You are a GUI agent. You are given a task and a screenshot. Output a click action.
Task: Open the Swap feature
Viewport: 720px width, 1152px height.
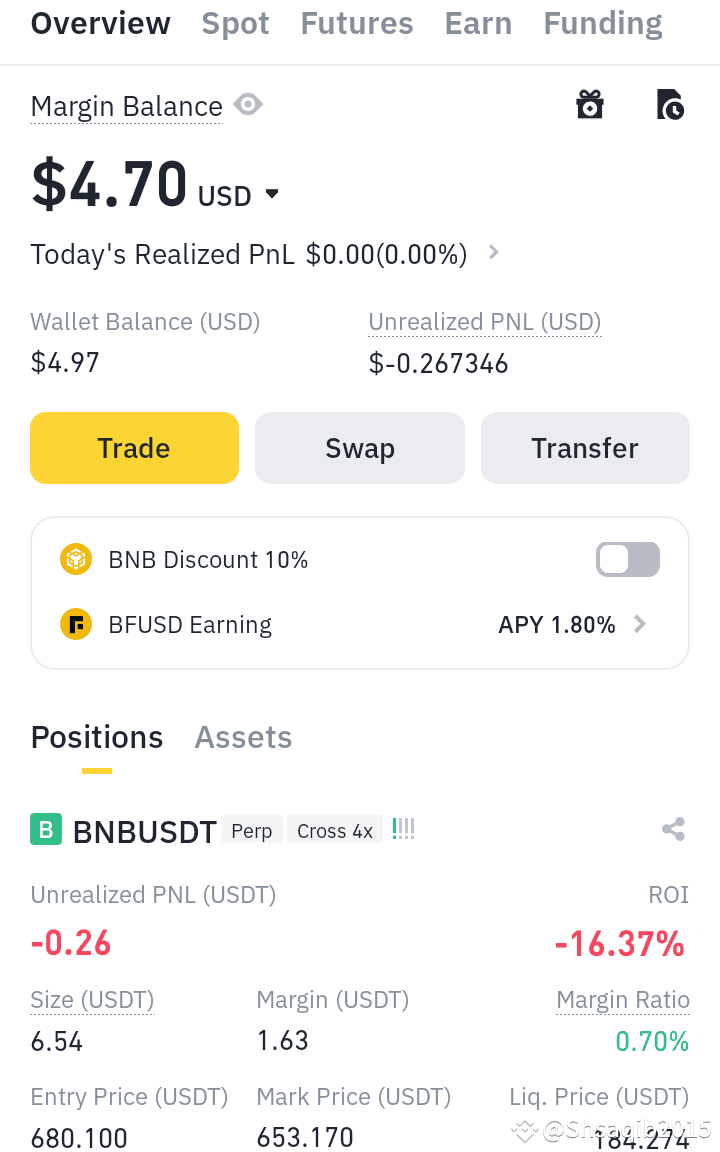(359, 448)
